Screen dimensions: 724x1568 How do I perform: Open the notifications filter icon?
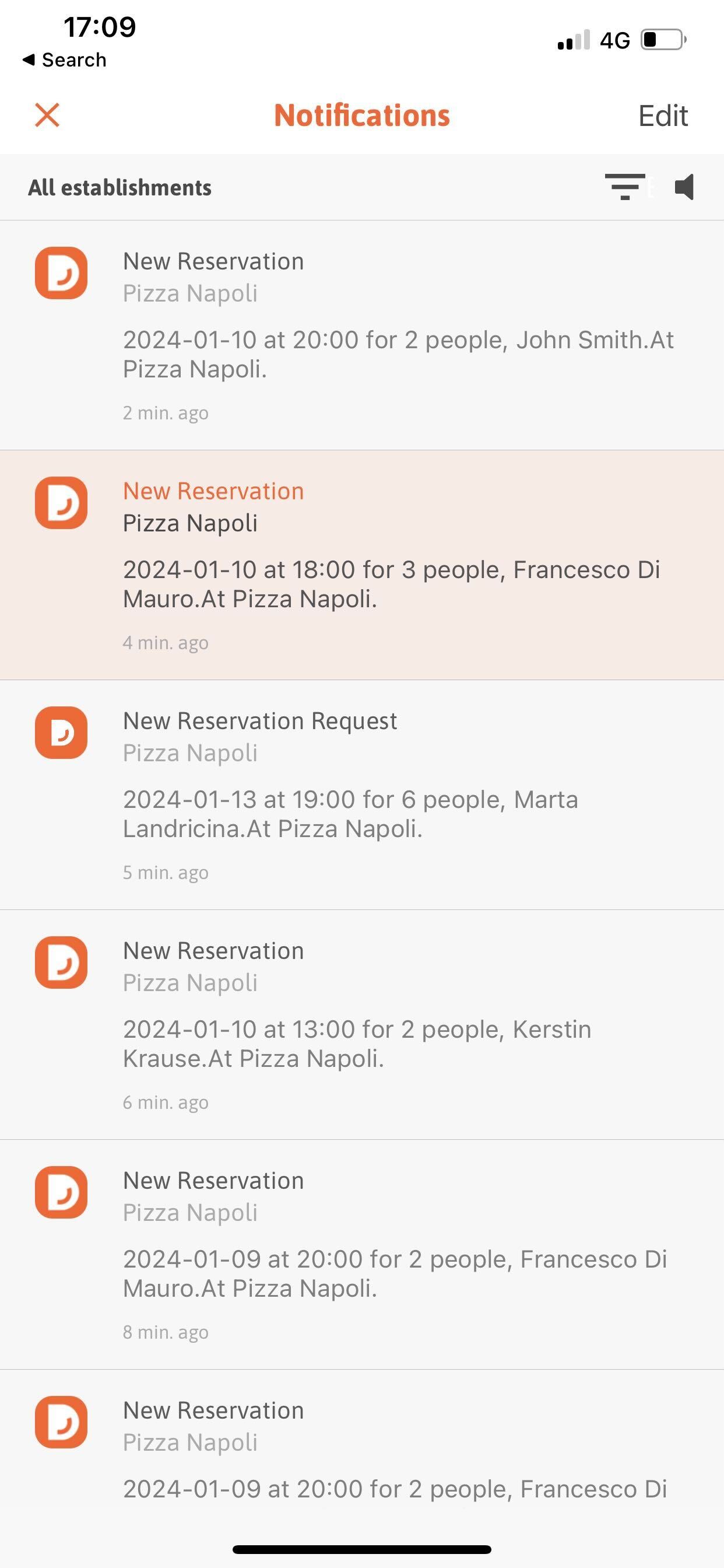pos(625,187)
